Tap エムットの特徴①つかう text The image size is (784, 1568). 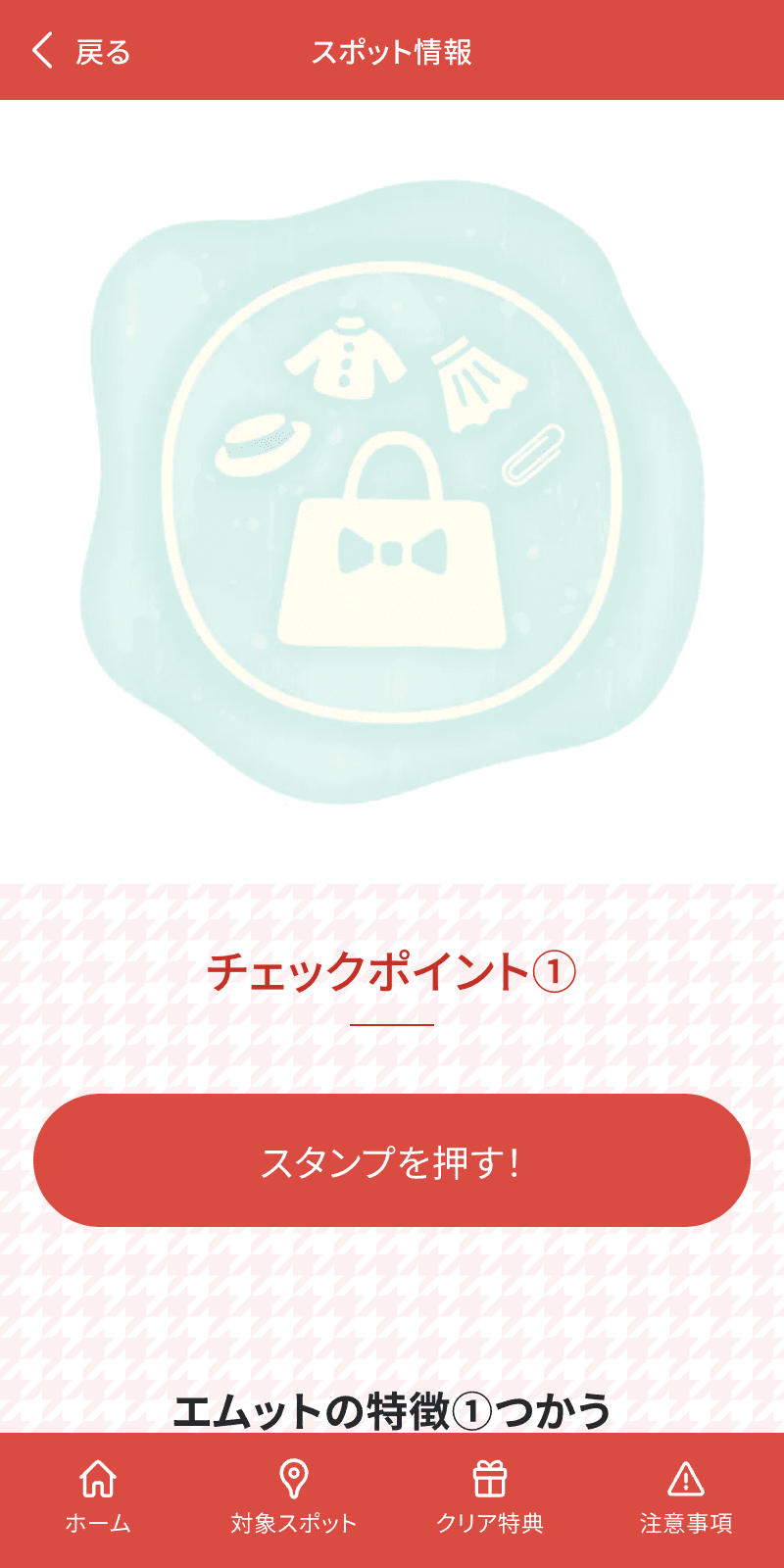pos(392,1409)
